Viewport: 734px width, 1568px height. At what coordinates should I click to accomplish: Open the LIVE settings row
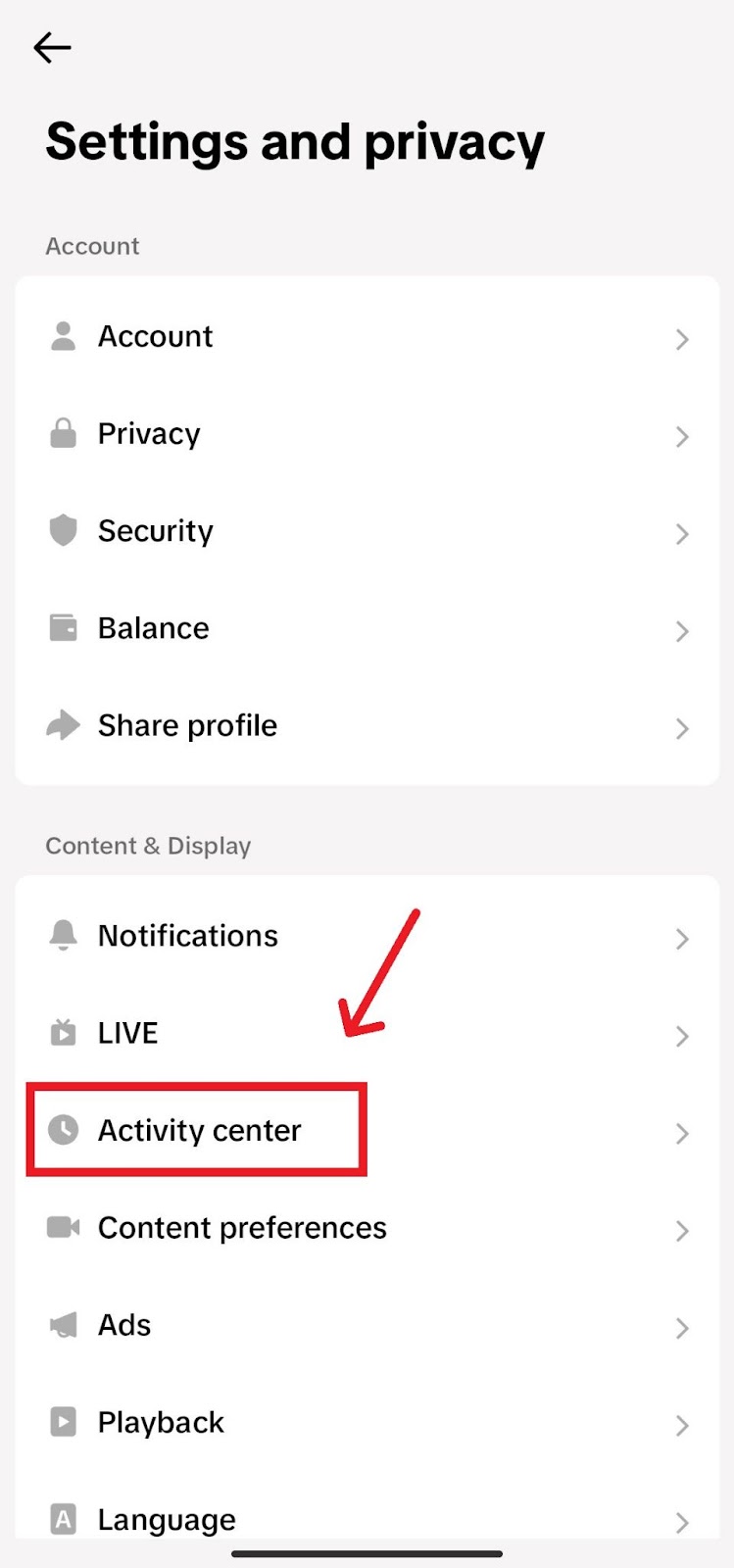click(367, 1033)
